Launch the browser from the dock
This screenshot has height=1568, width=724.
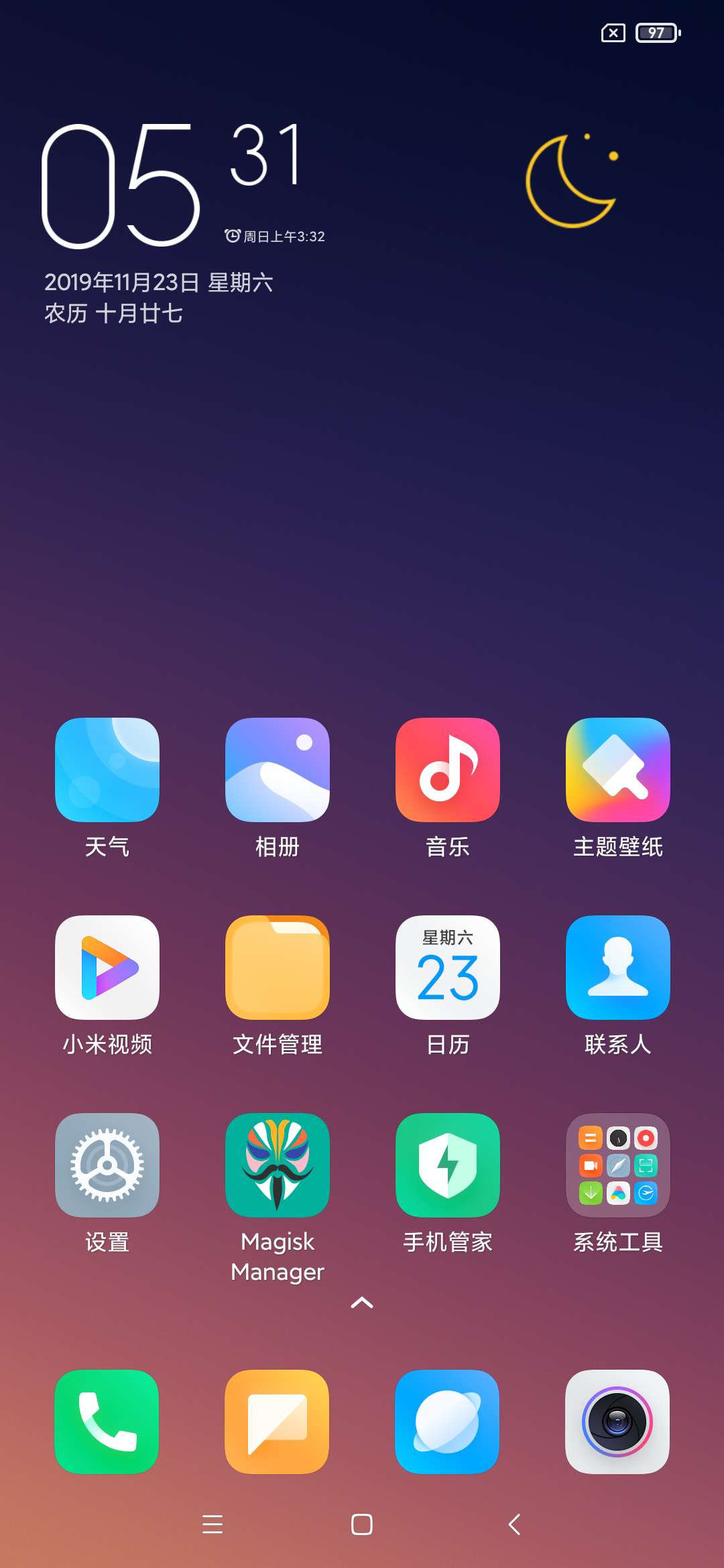click(447, 1422)
